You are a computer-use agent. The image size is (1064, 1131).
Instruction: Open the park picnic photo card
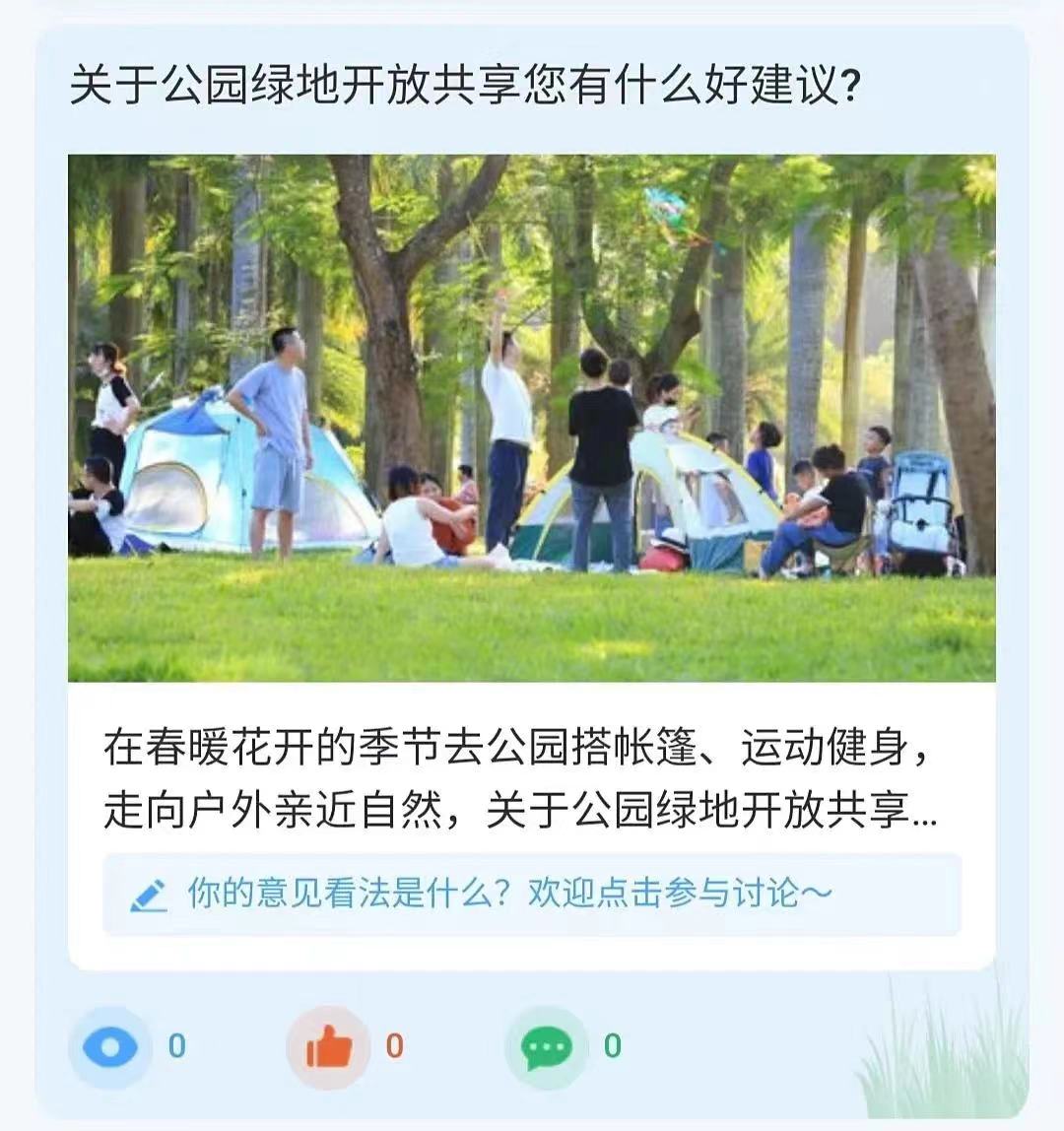(531, 418)
